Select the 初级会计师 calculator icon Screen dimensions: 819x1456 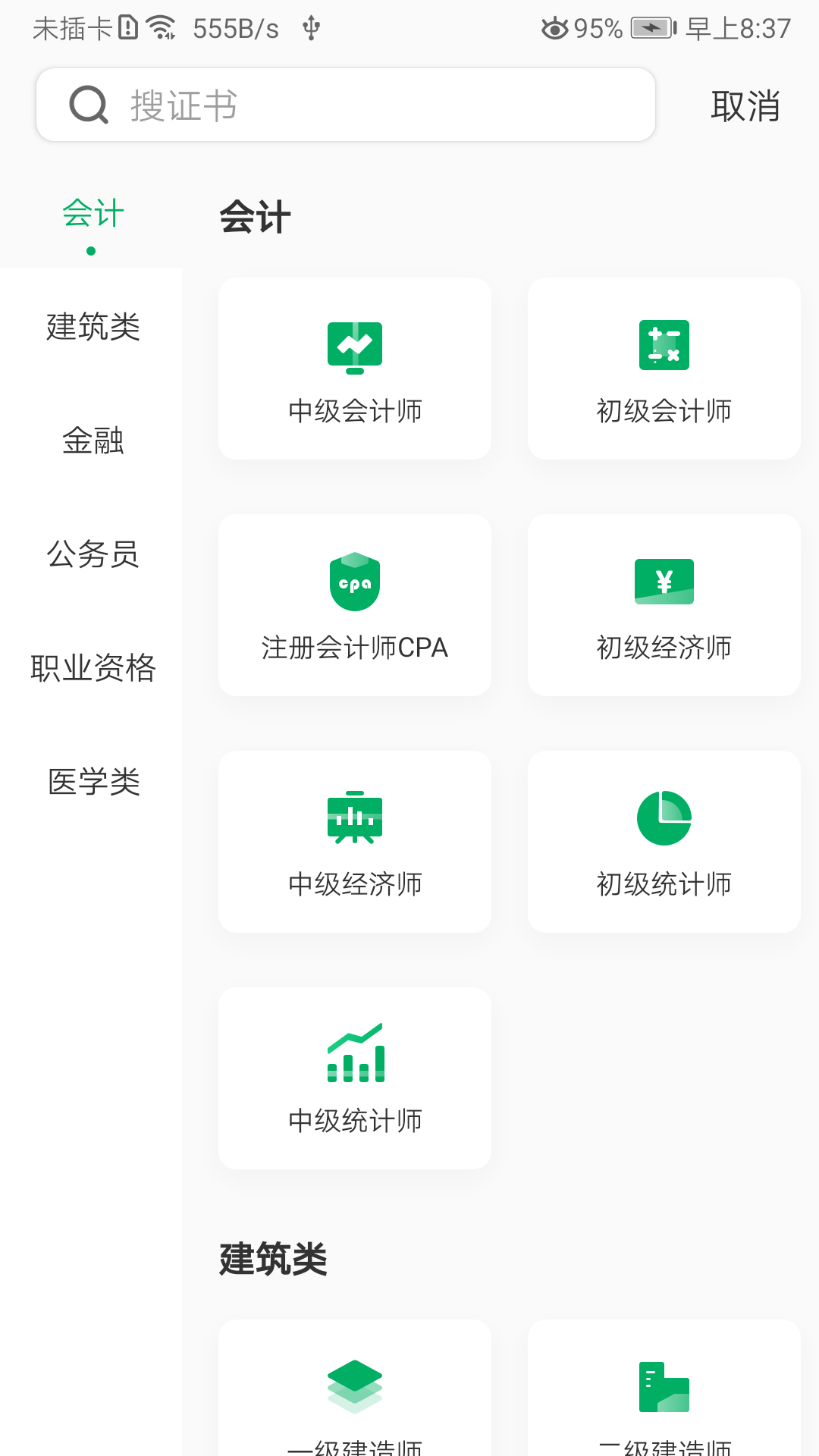[664, 346]
